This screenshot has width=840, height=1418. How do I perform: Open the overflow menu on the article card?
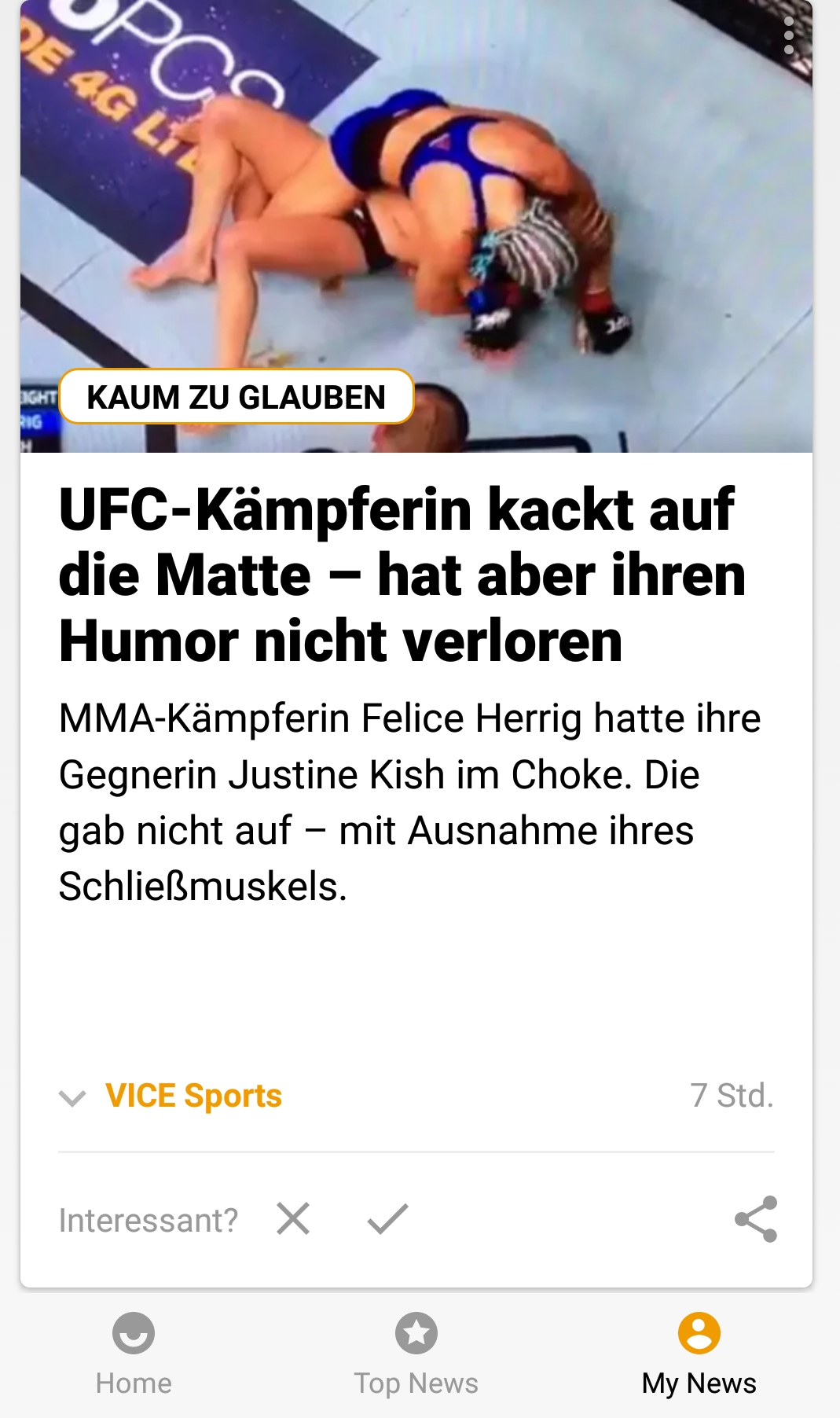(789, 36)
